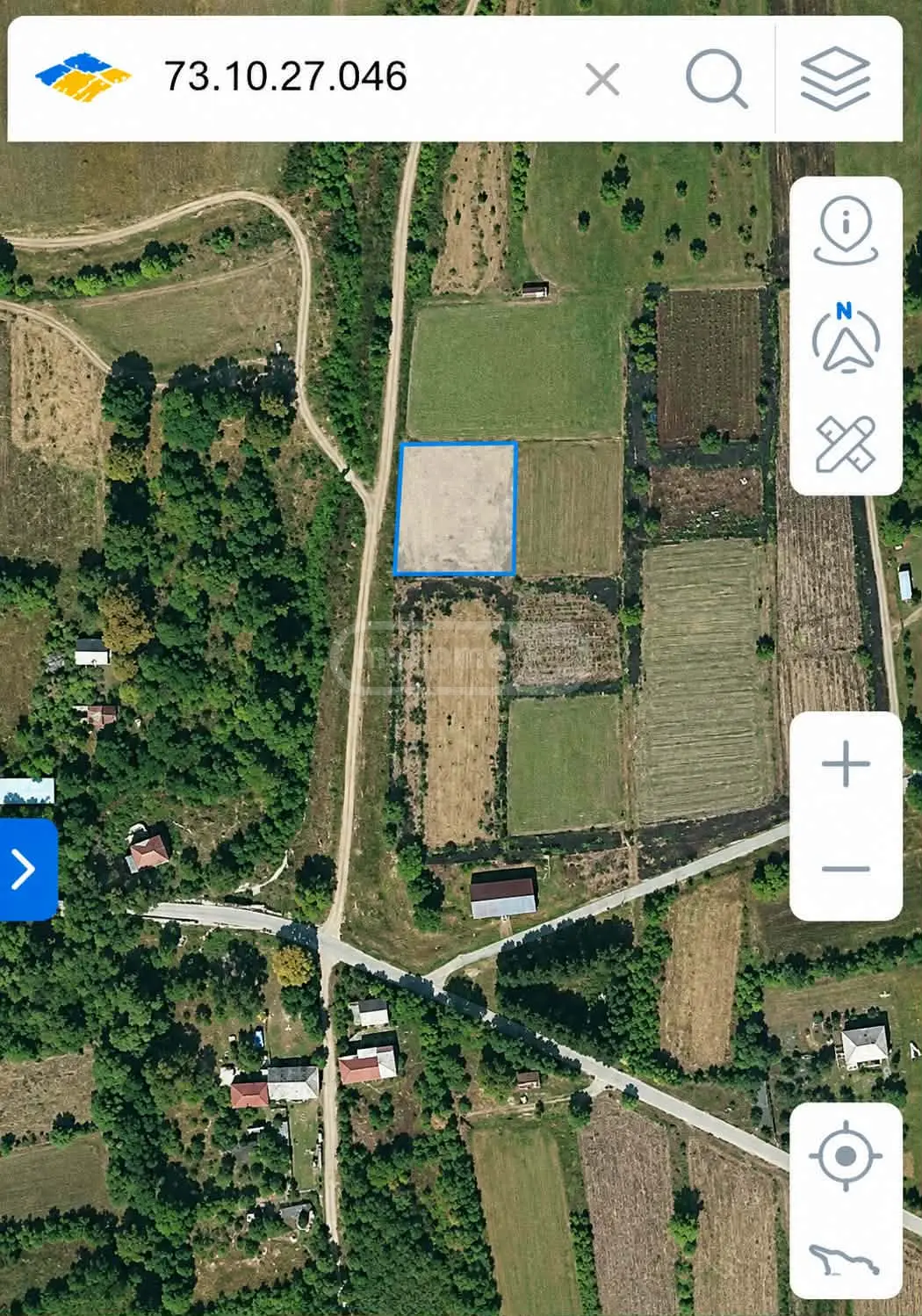
Task: Tap the magnifier search icon
Action: pos(717,79)
